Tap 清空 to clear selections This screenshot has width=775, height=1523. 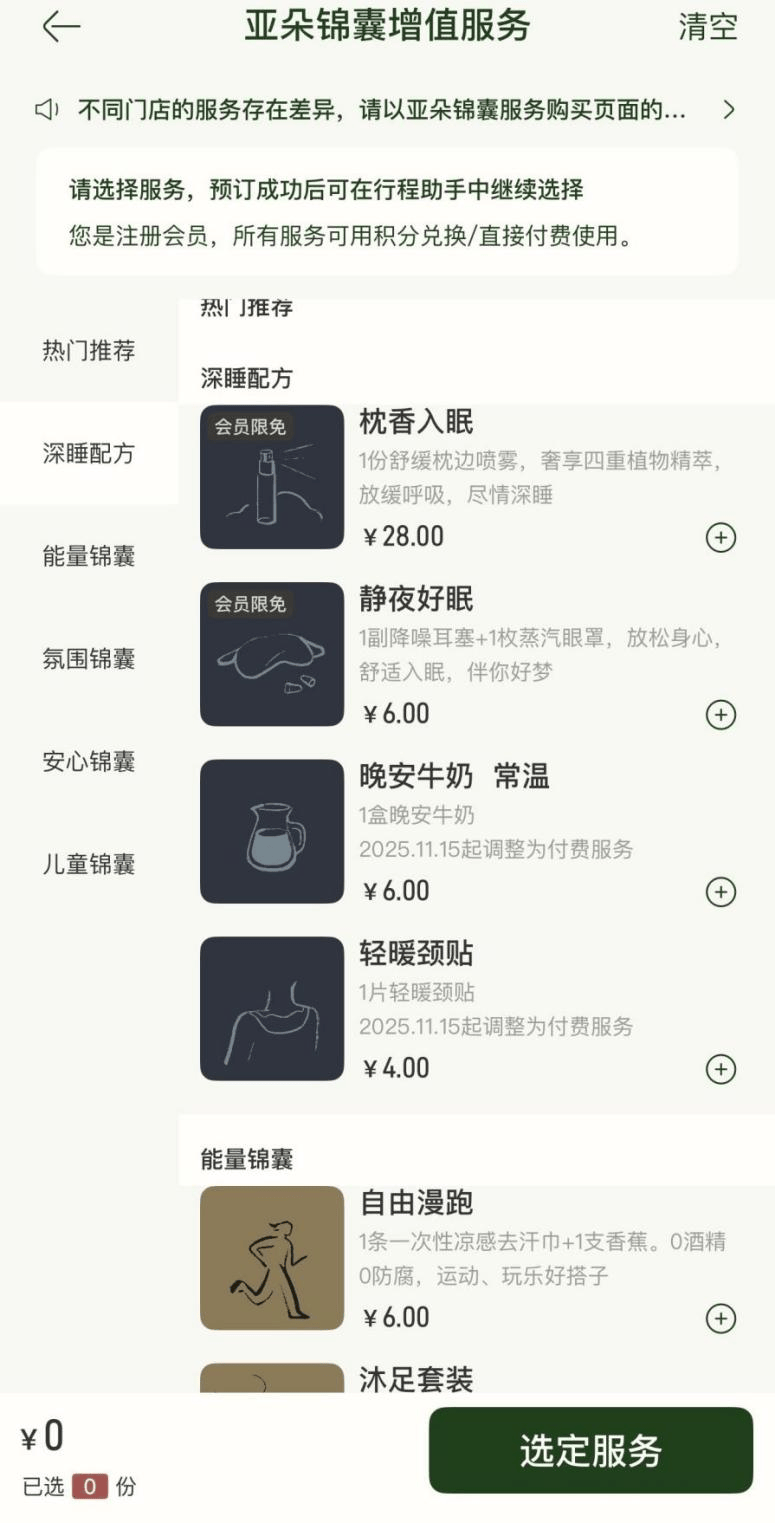(x=707, y=27)
